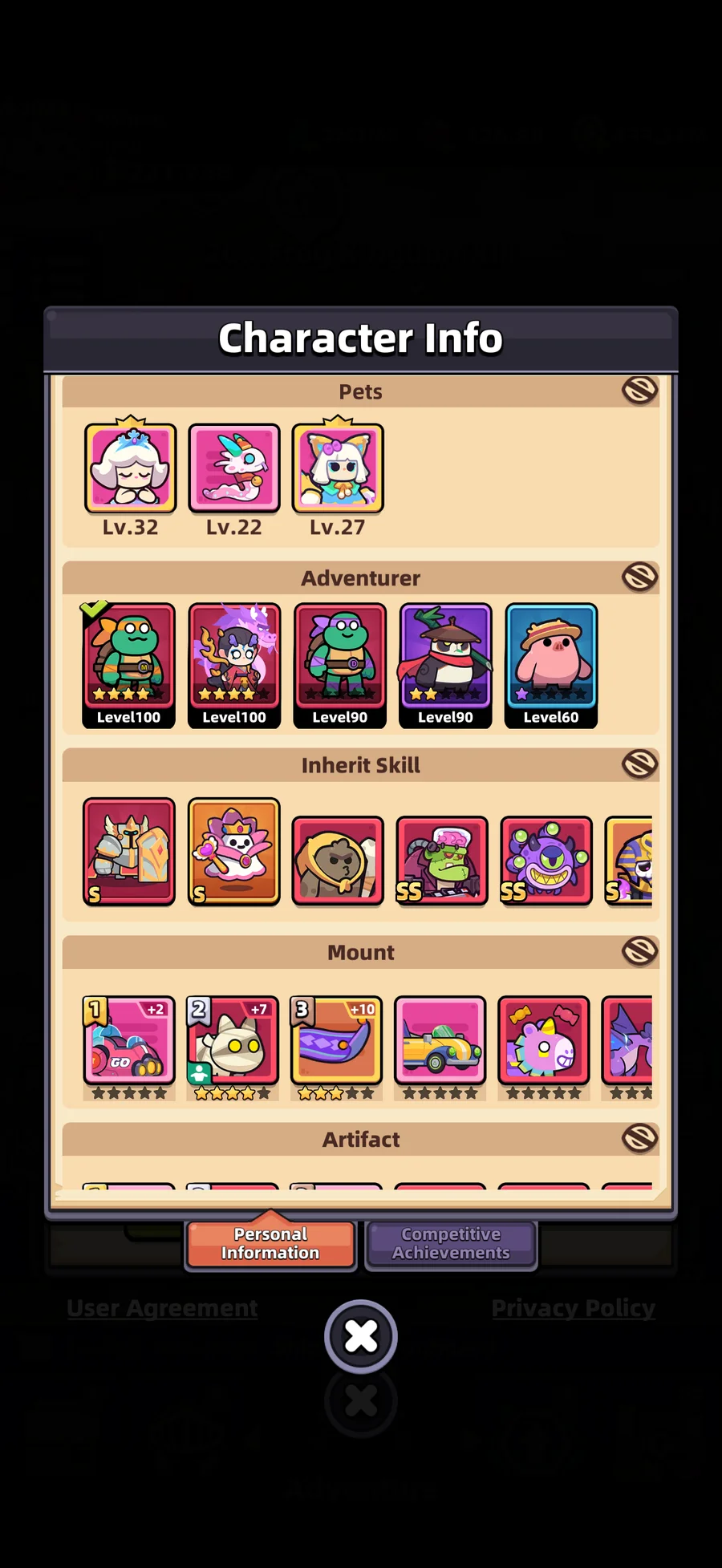Open the Lv.27 pet
The image size is (722, 1568).
[338, 469]
